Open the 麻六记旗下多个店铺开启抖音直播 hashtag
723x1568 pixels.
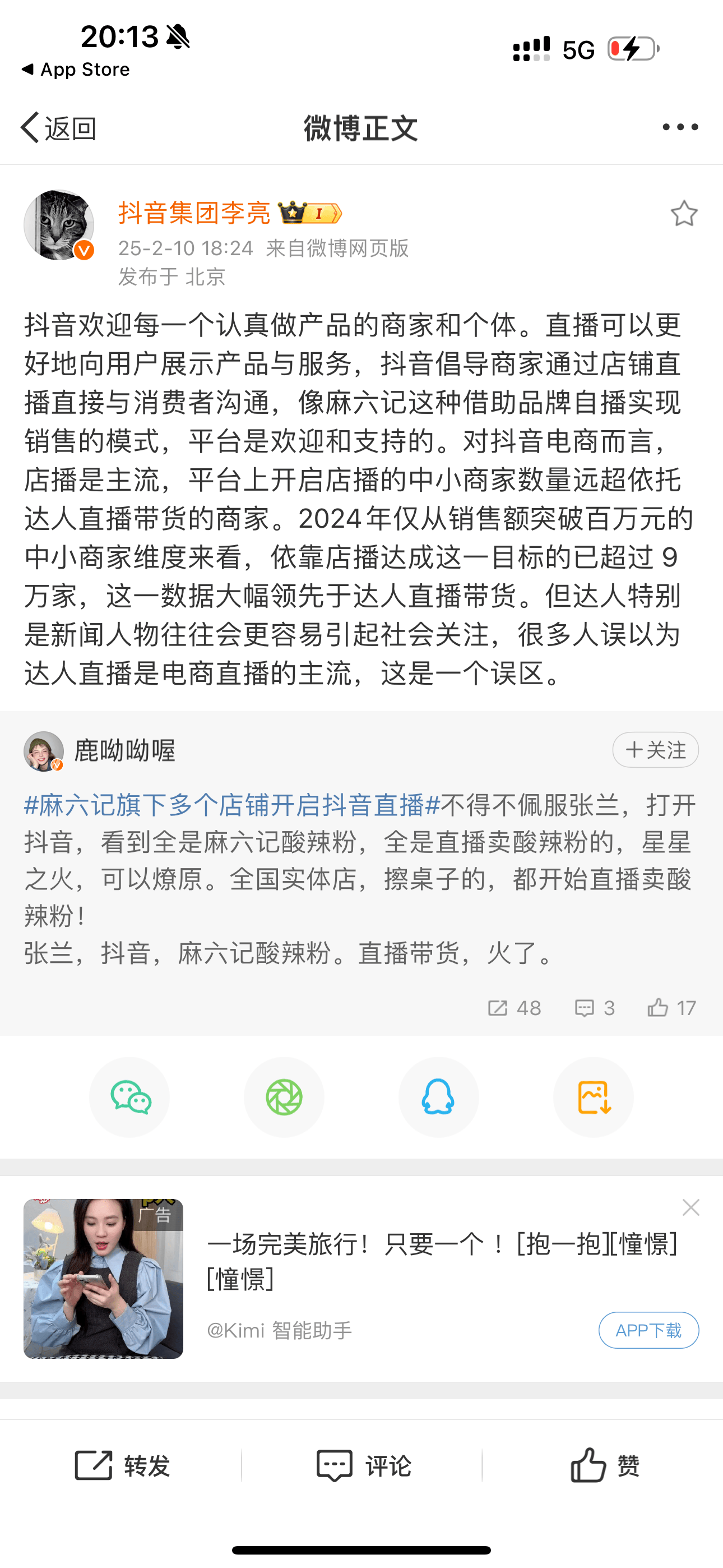231,803
